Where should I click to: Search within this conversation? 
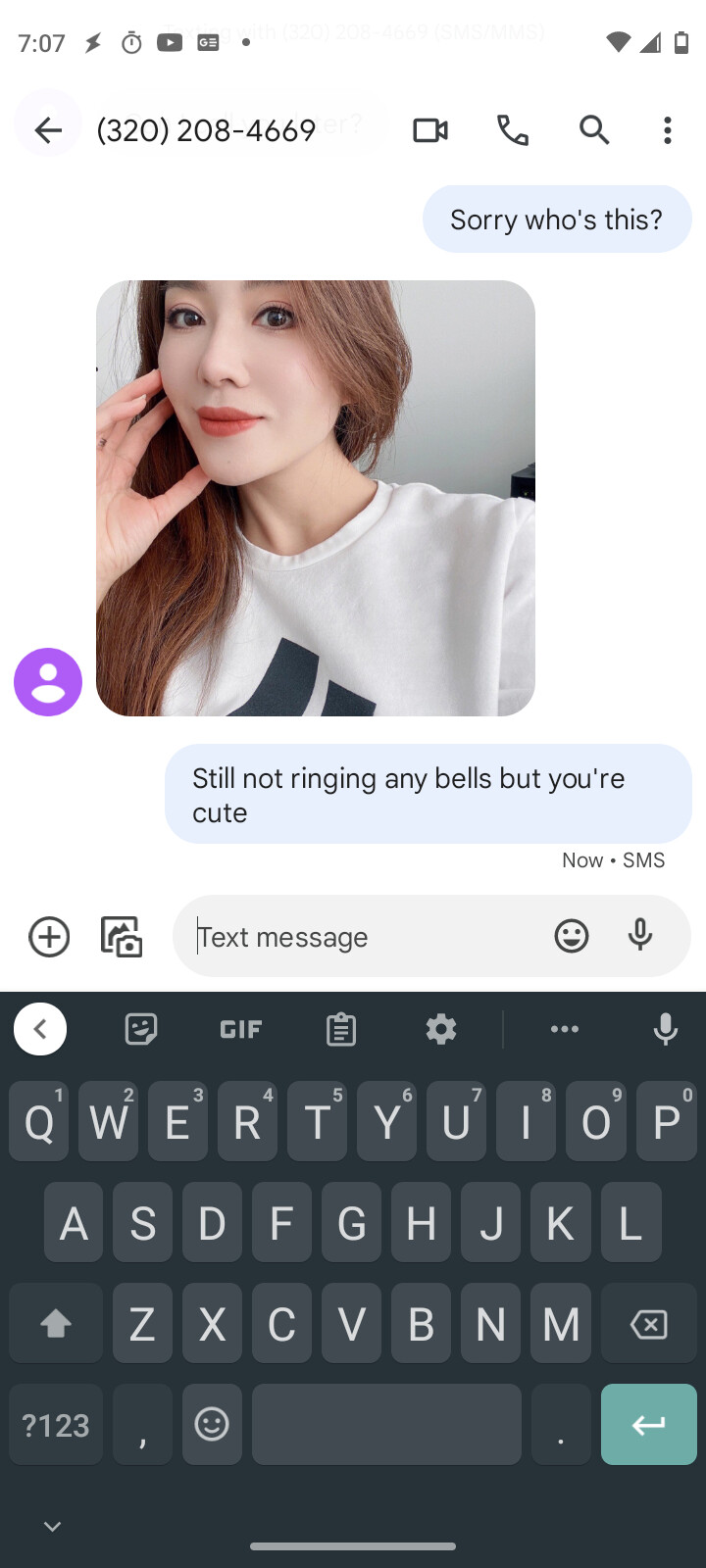(x=593, y=129)
